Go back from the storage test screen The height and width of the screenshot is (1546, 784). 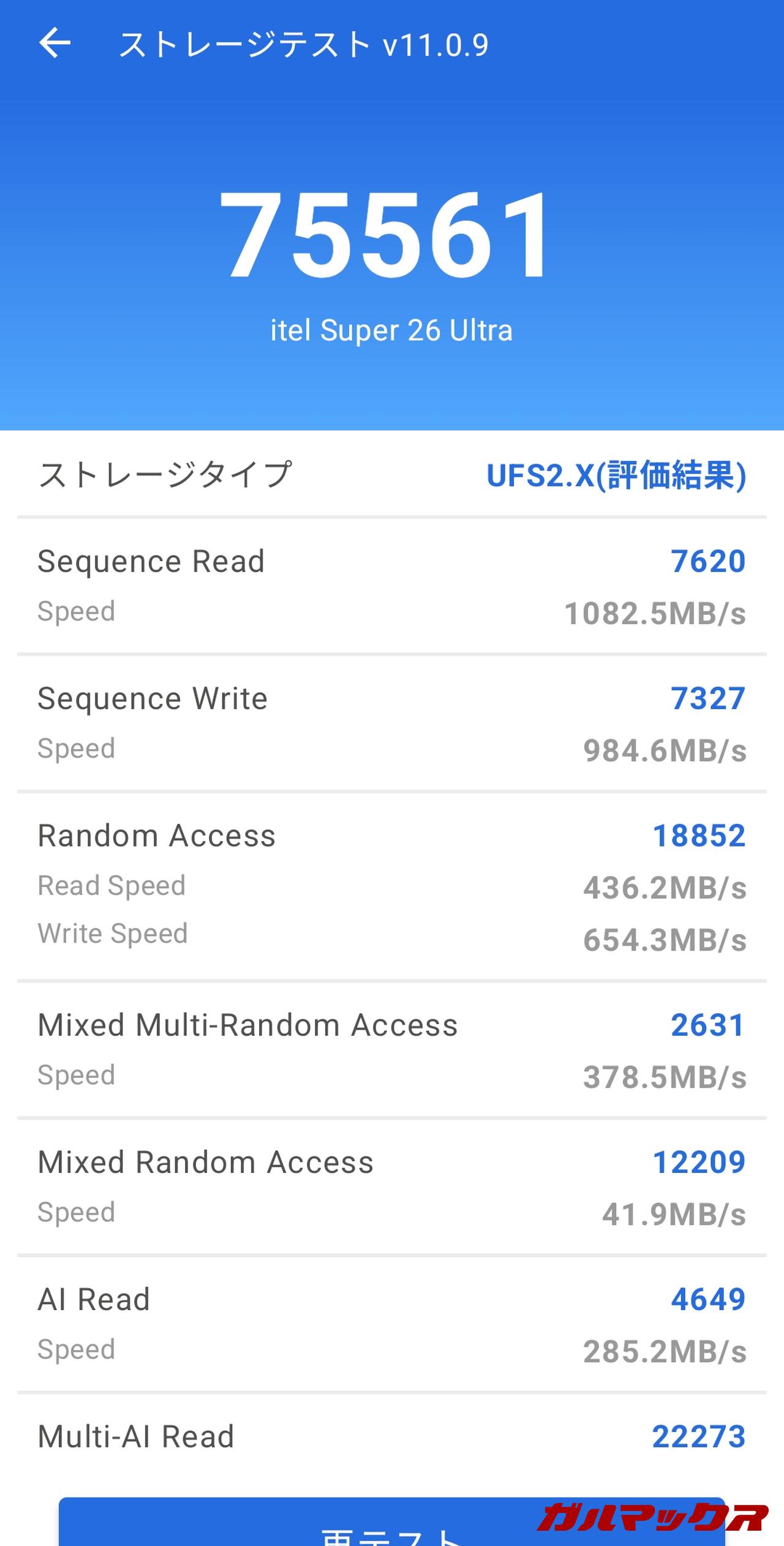tap(55, 43)
